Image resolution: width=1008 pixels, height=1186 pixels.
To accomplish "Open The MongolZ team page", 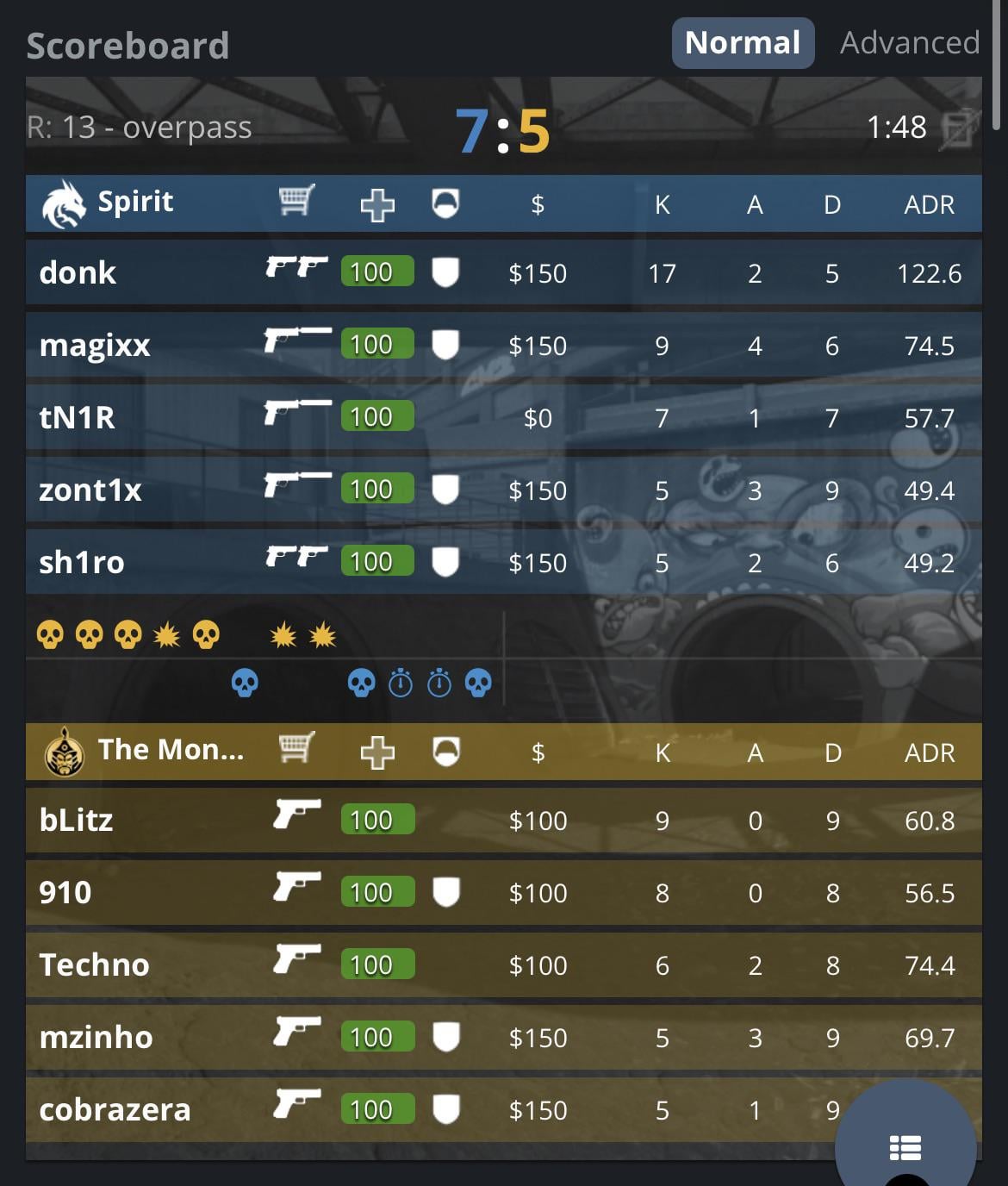I will point(170,751).
